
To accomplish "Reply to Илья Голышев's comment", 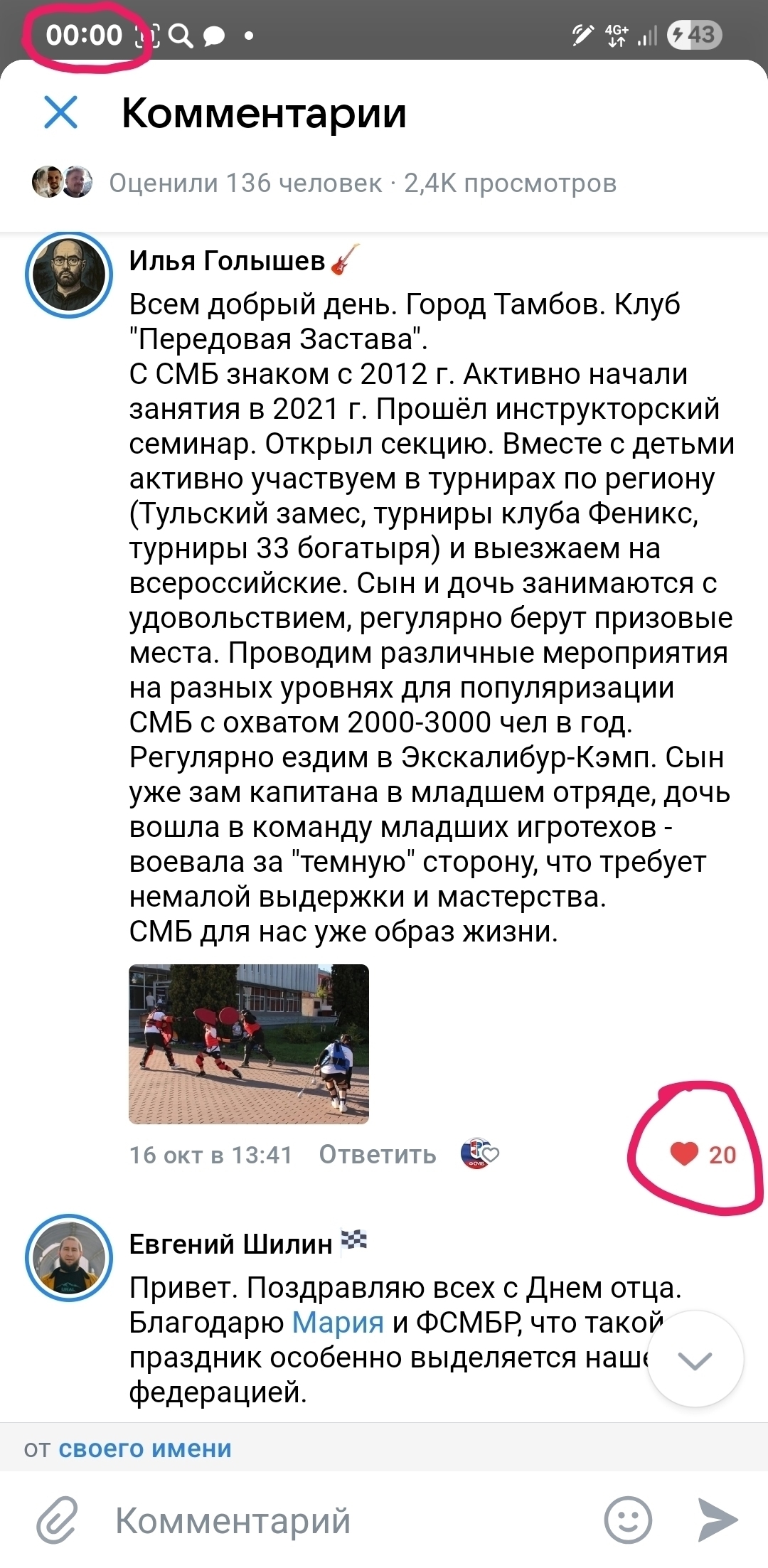I will pyautogui.click(x=377, y=1155).
